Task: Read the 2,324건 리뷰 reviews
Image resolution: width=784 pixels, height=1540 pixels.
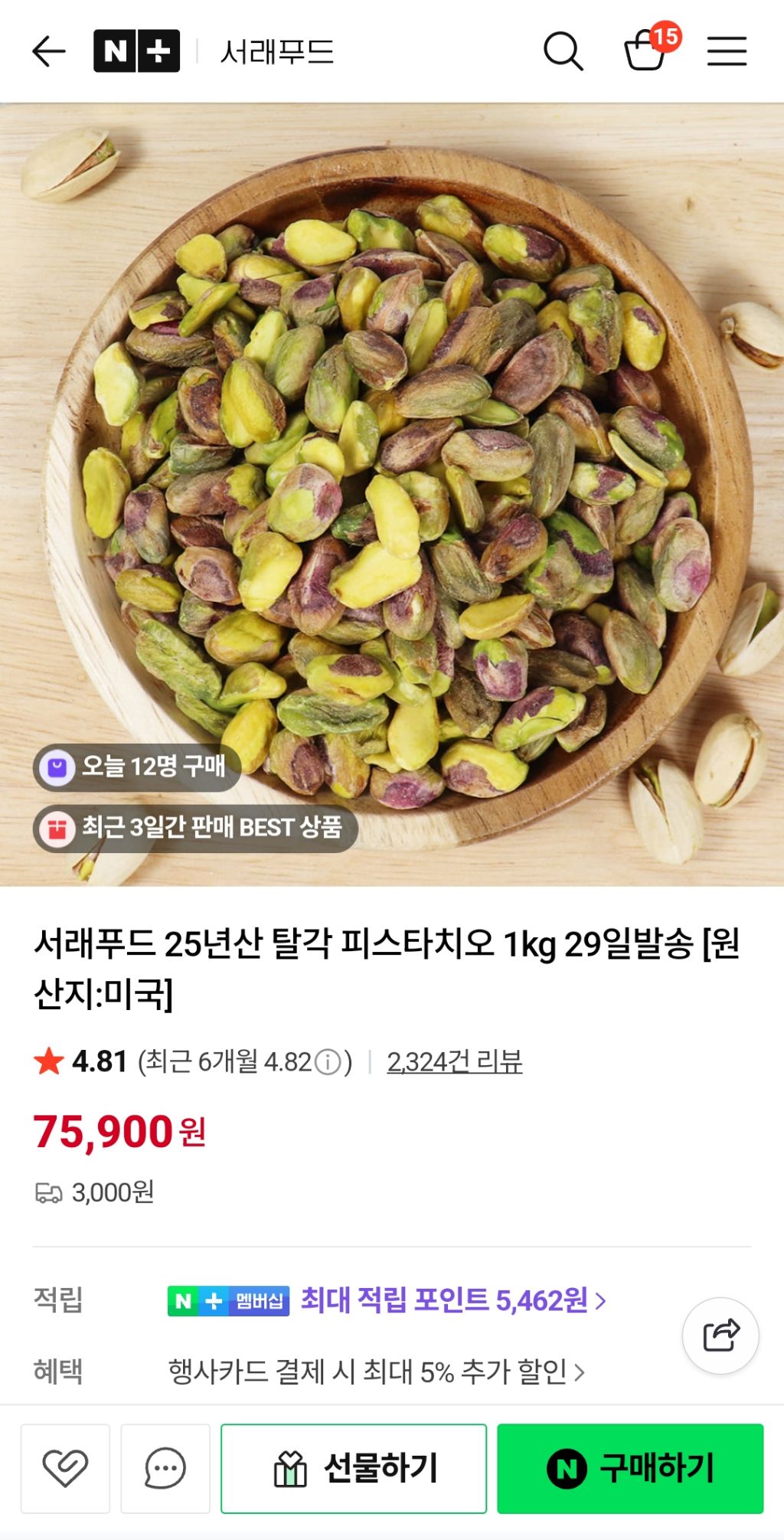Action: click(454, 1062)
